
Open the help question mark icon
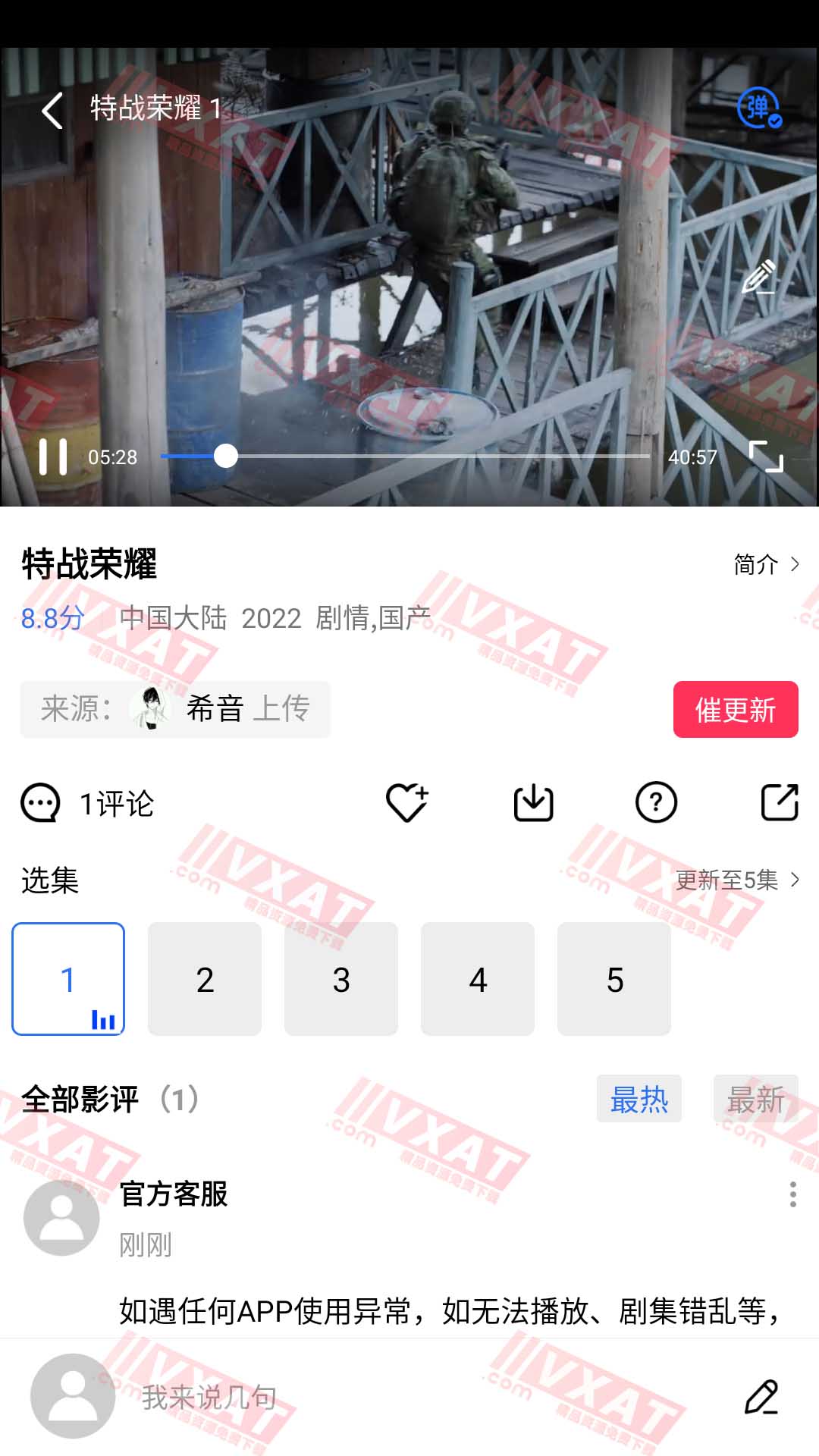[x=656, y=803]
